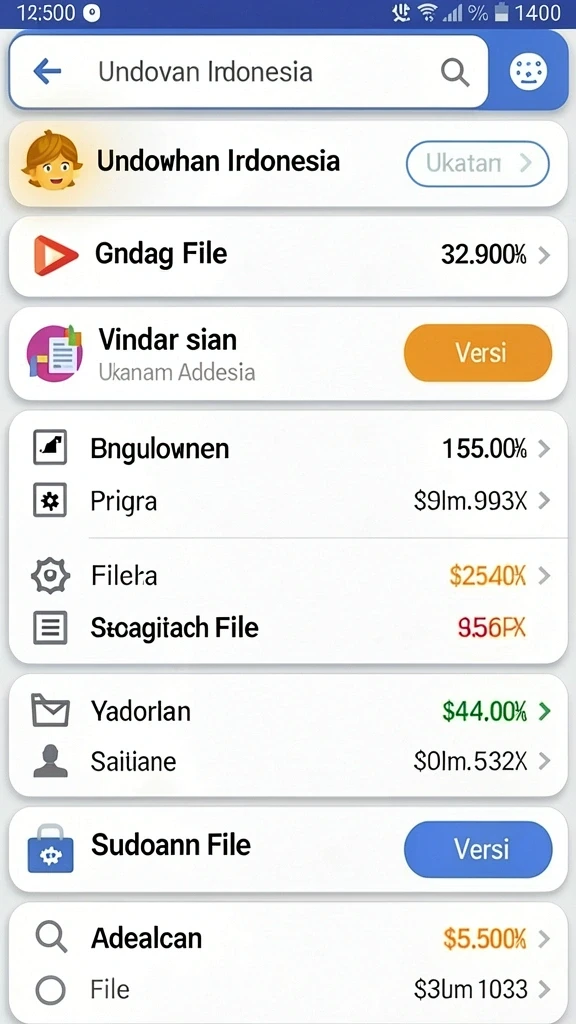Open the Prigra row

288,502
